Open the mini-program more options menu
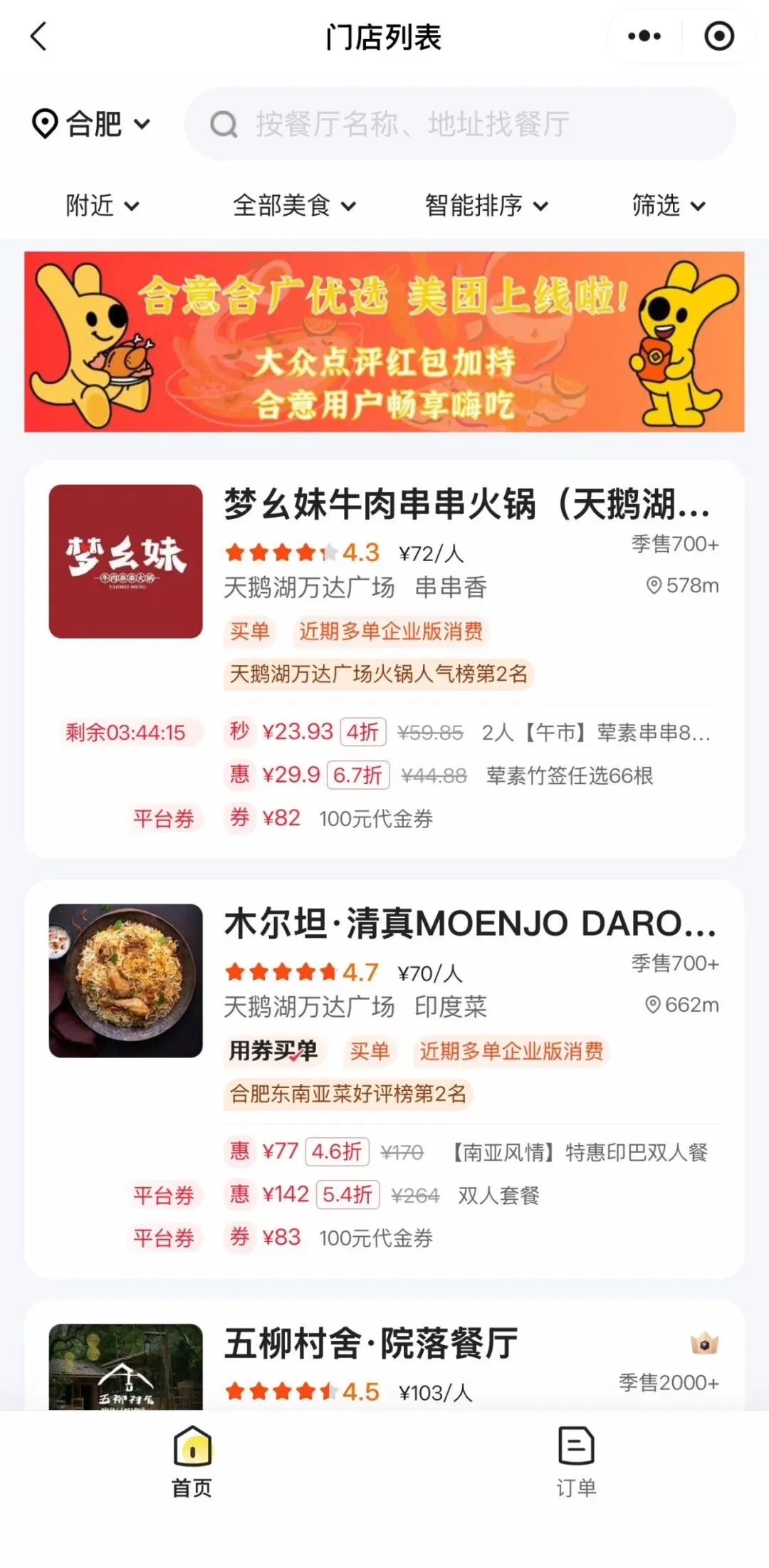Viewport: 769px width, 1568px height. click(644, 36)
